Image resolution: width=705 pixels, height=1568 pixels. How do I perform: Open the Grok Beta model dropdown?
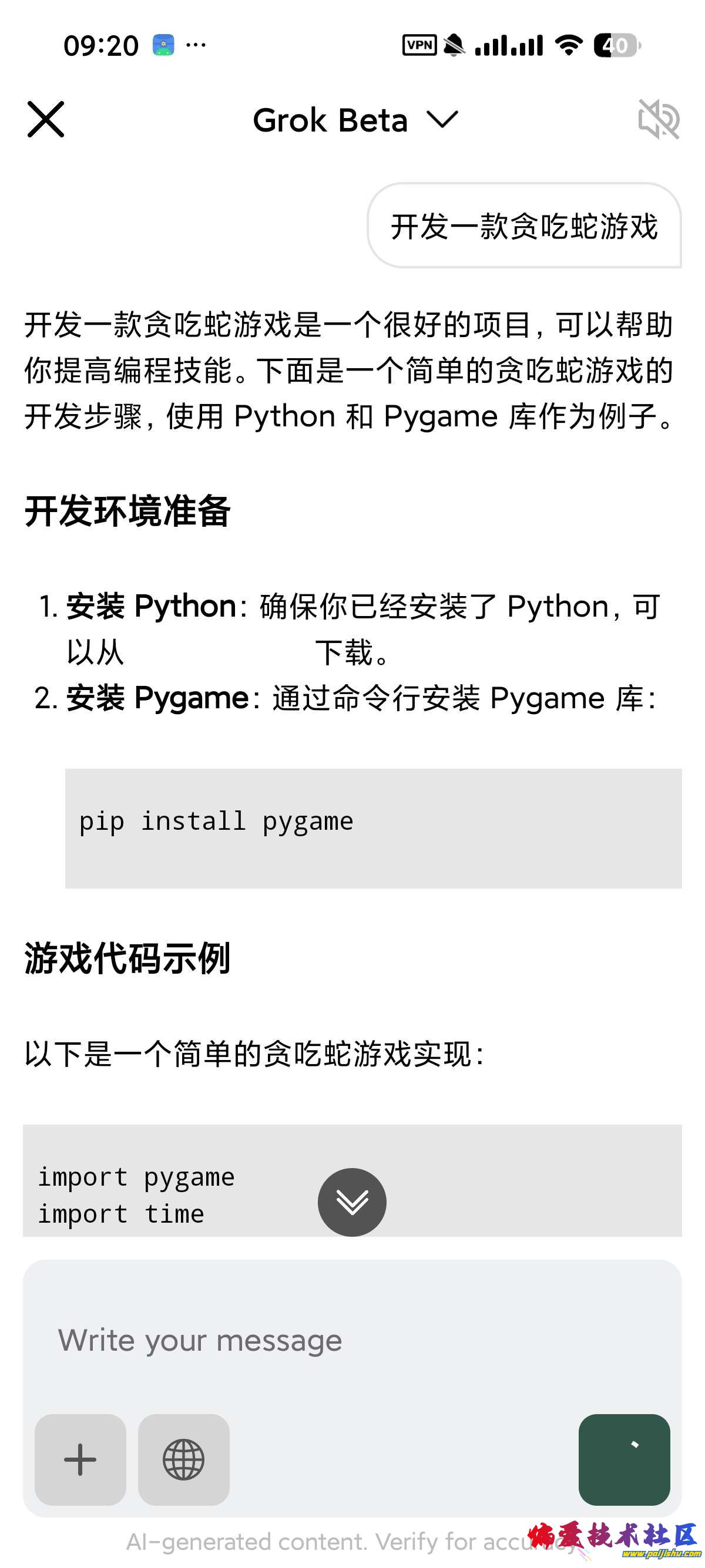pyautogui.click(x=355, y=120)
